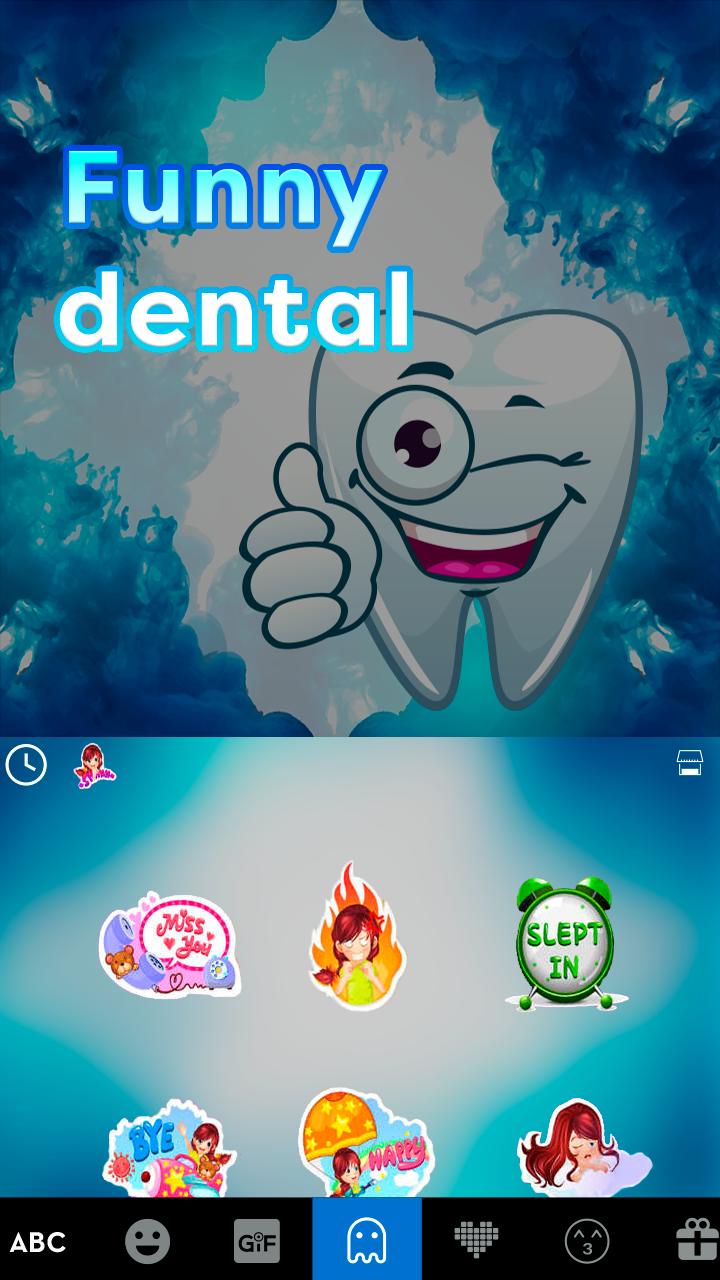Screen dimensions: 720x1280
Task: Send the Slept In alarm clock sticker
Action: (x=564, y=943)
